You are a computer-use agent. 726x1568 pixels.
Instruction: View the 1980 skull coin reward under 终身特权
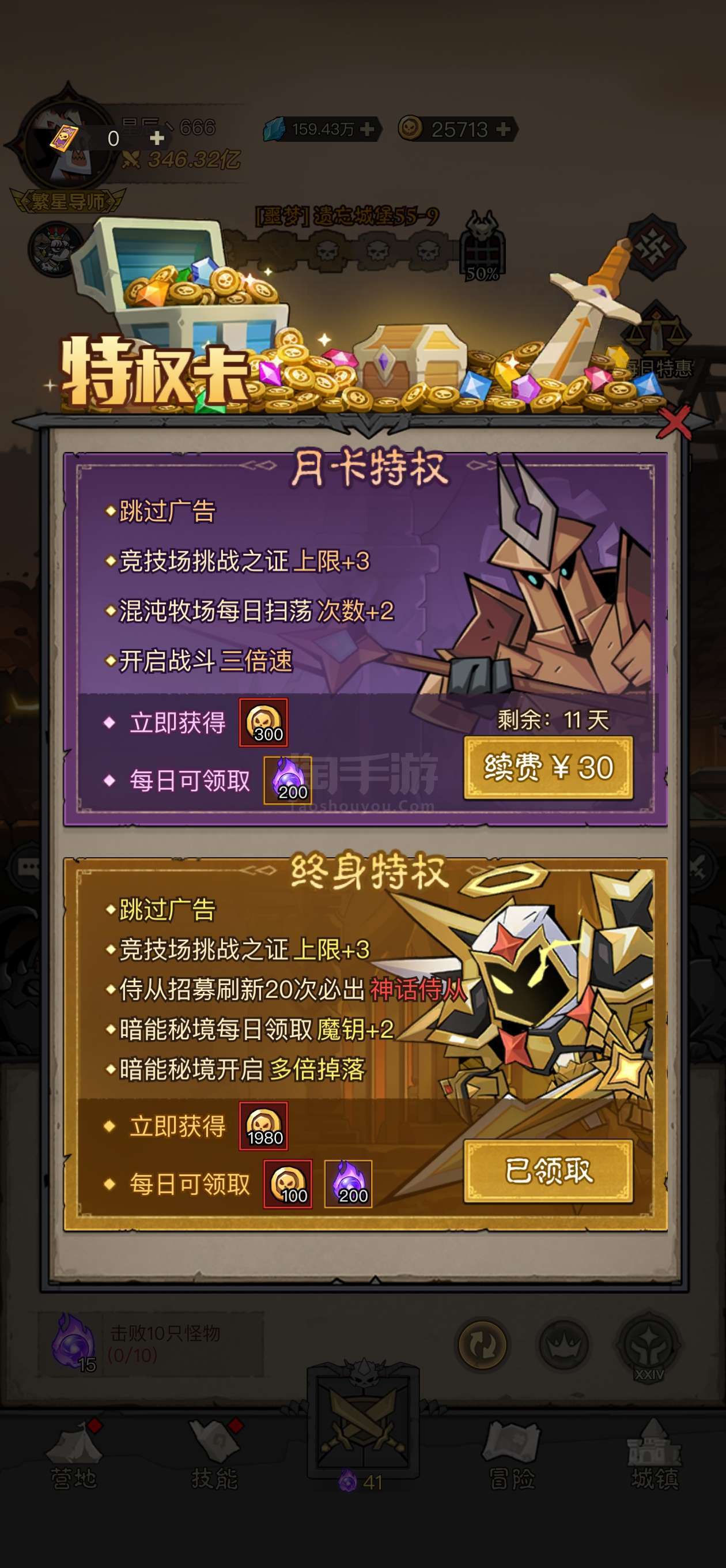(263, 1126)
